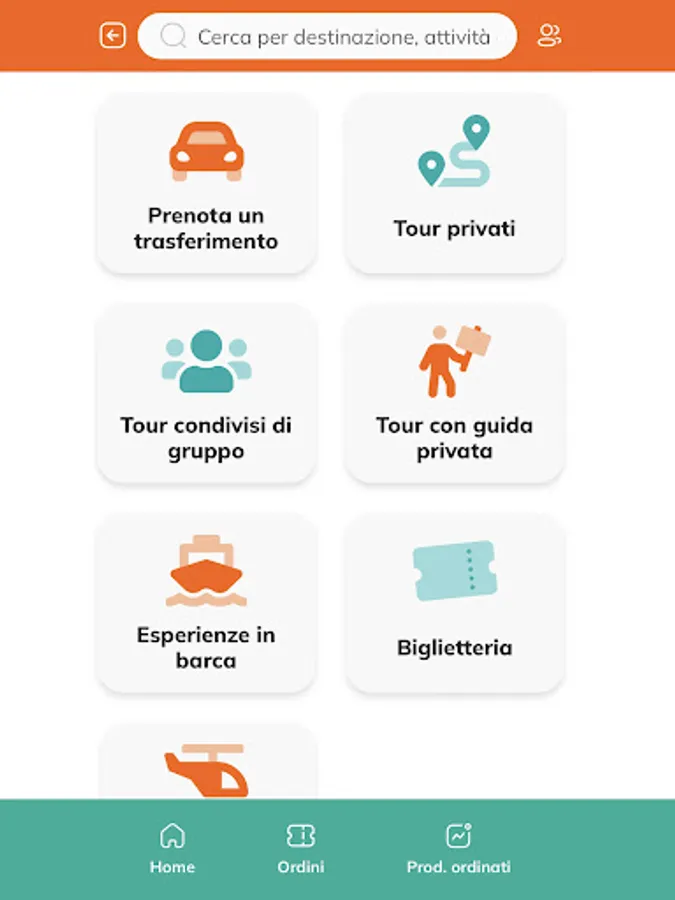The height and width of the screenshot is (900, 675).
Task: Switch to the Home tab
Action: [172, 849]
